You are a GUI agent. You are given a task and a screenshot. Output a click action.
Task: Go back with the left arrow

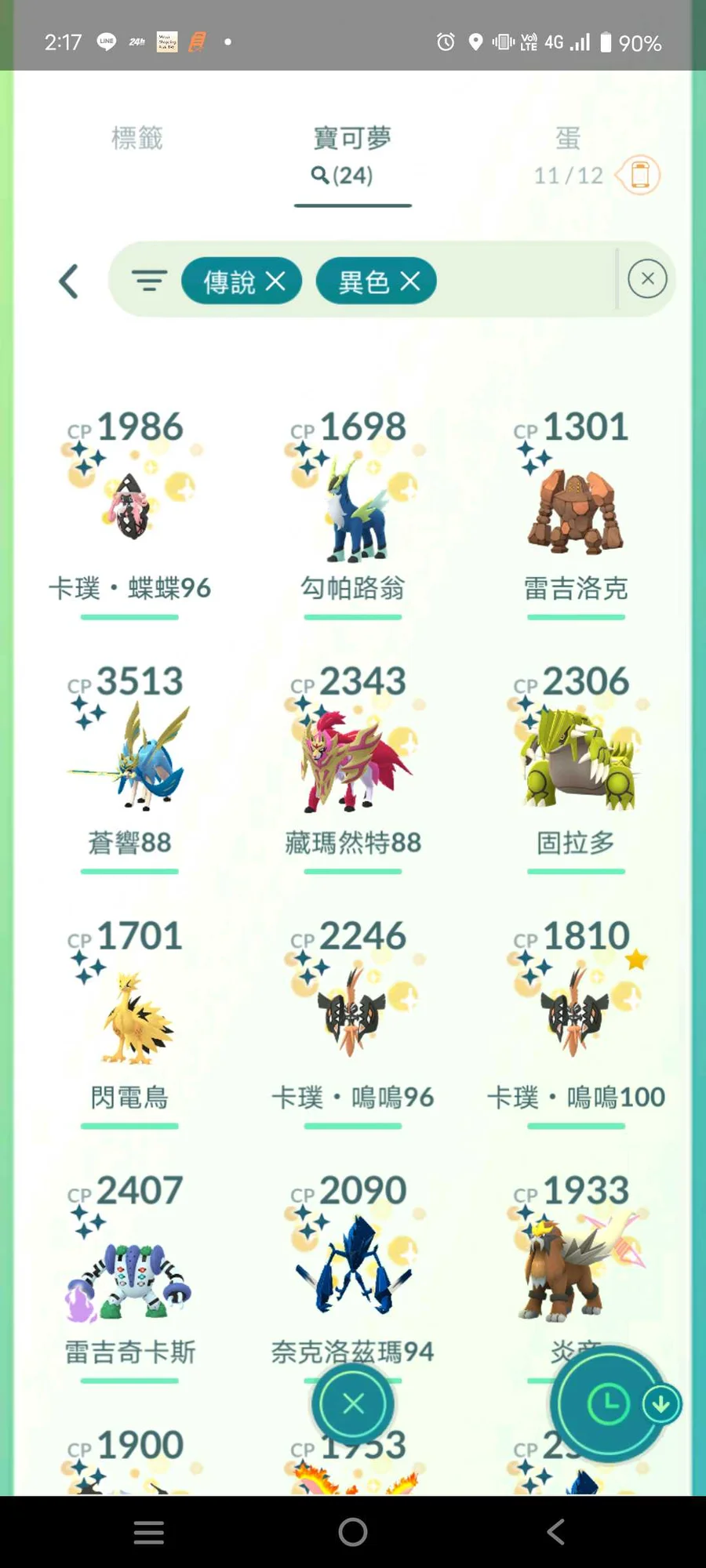pyautogui.click(x=69, y=281)
